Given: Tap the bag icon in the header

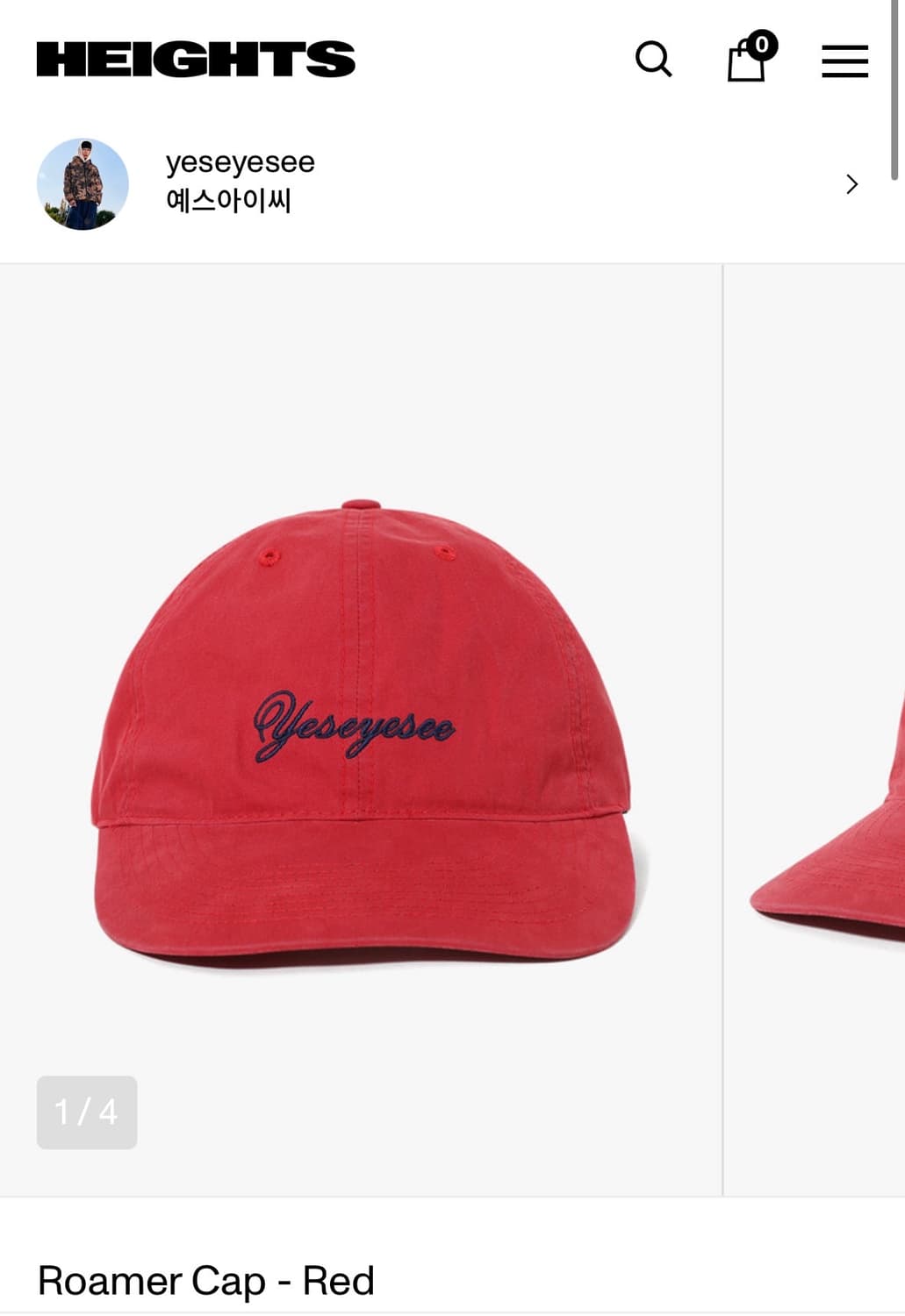Looking at the screenshot, I should (x=748, y=61).
